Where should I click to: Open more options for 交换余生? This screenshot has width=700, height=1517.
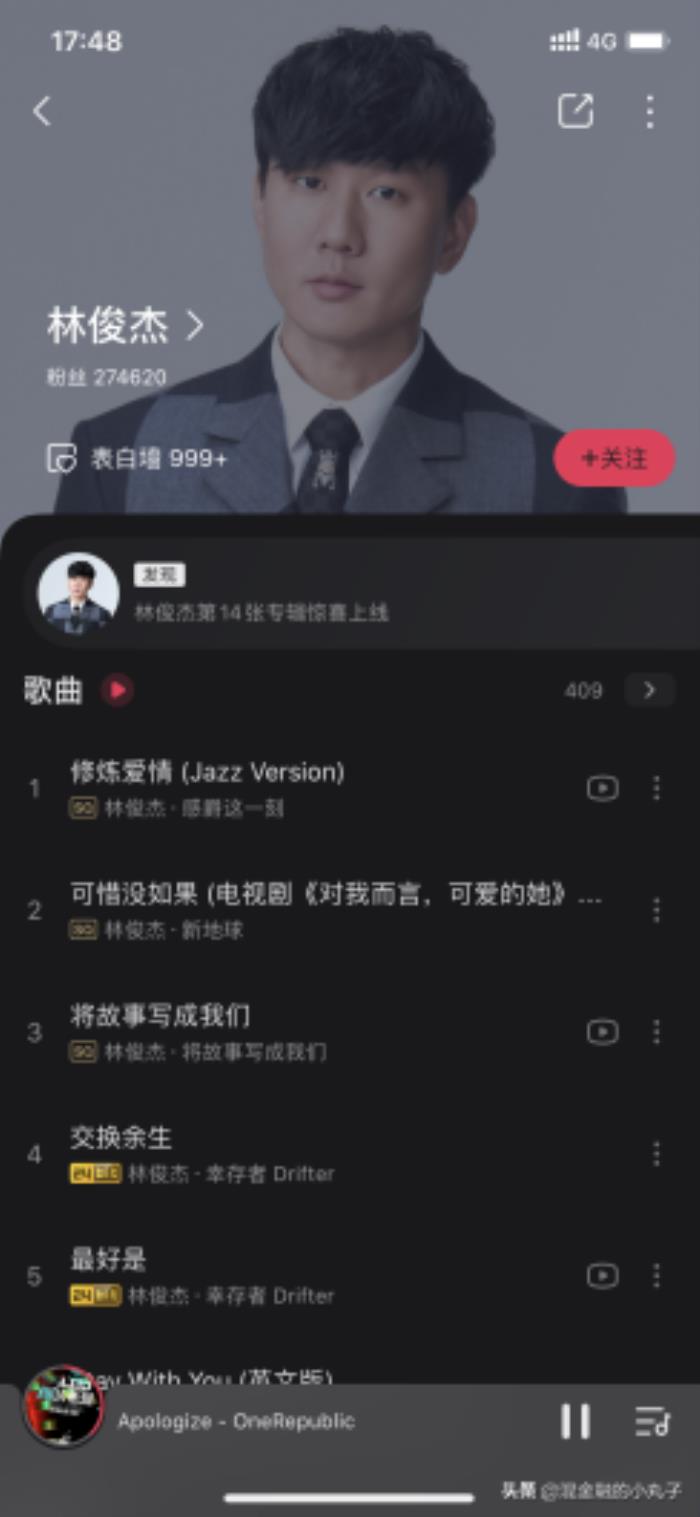(x=656, y=1154)
